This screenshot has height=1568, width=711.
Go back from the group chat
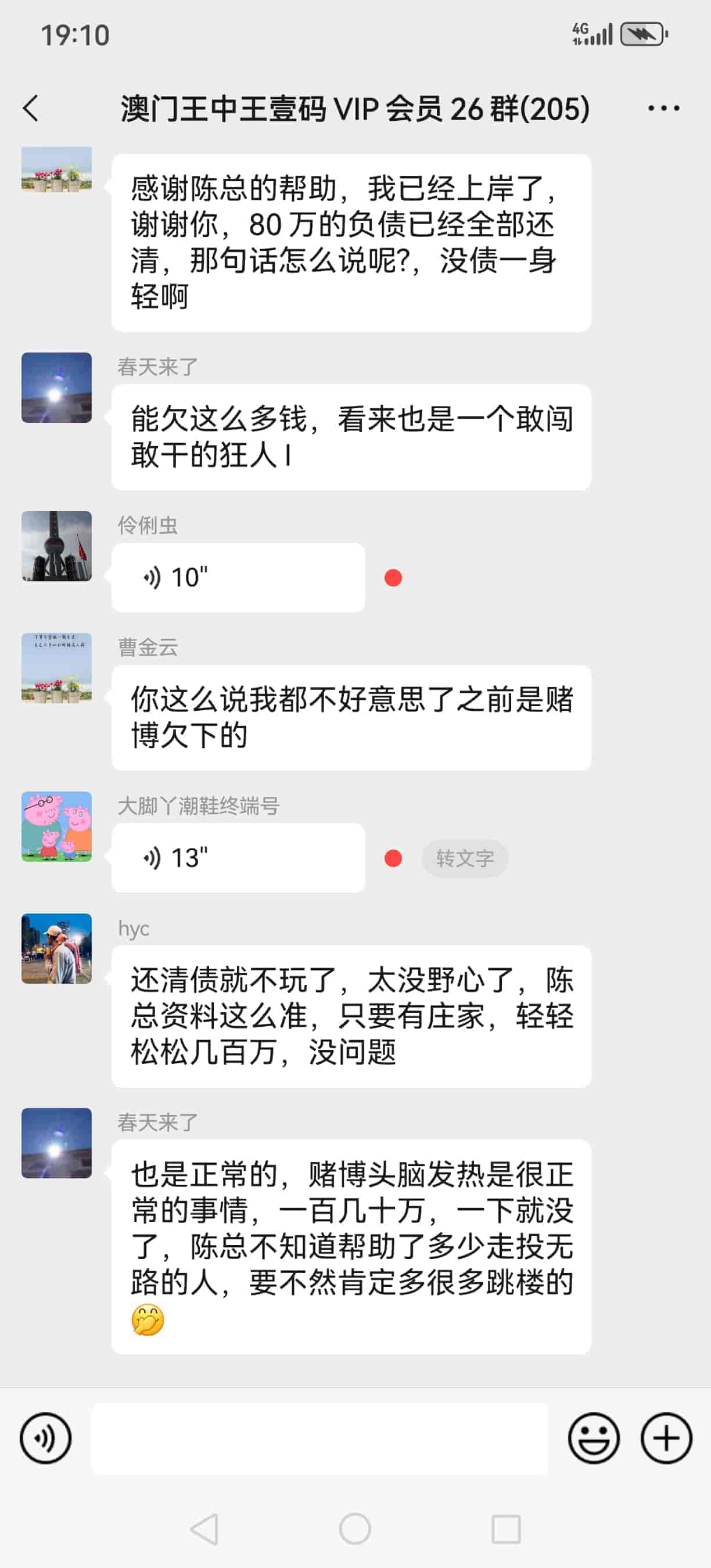coord(30,109)
